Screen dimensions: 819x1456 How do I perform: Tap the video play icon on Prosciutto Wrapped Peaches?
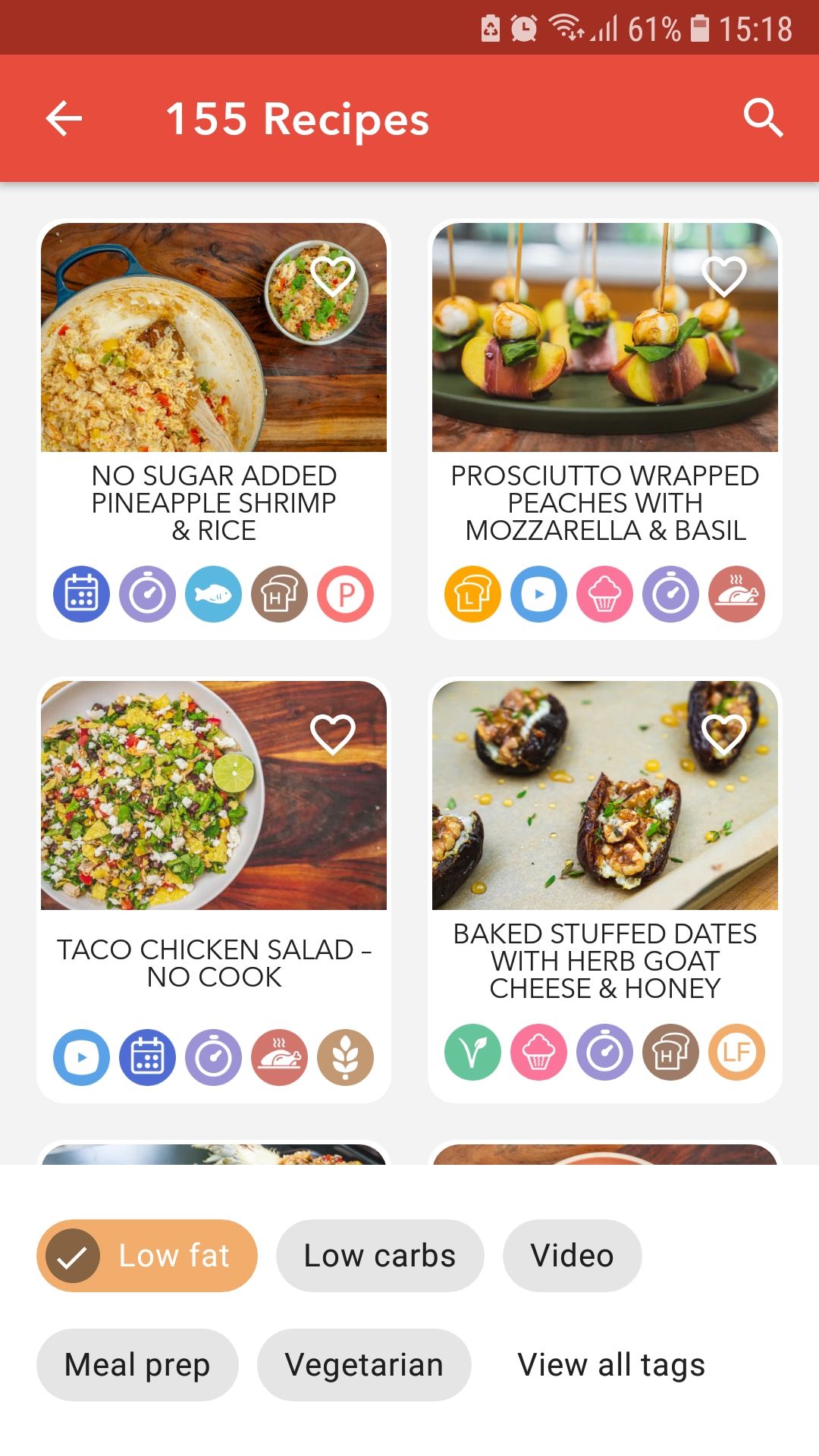click(538, 595)
